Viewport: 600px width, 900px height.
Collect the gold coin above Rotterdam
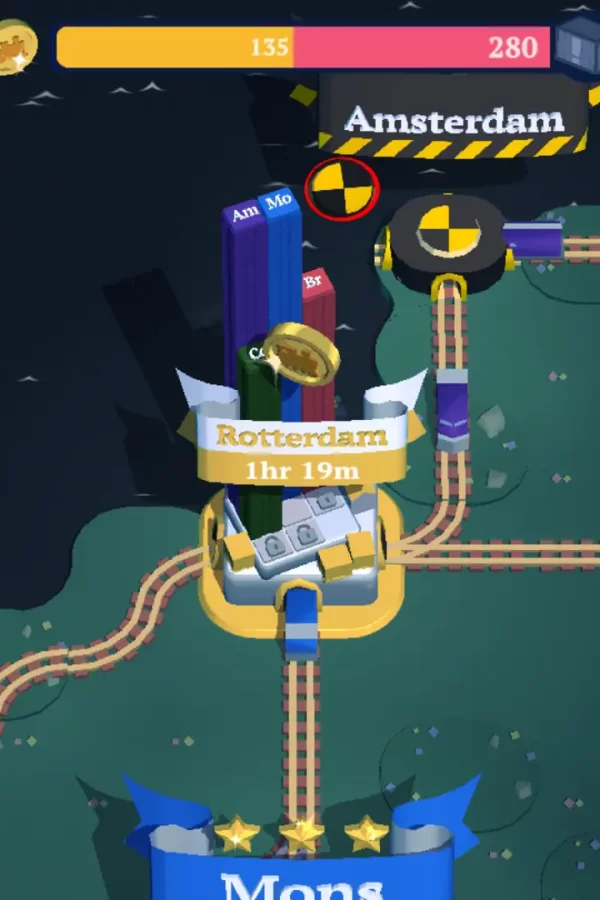[x=303, y=354]
